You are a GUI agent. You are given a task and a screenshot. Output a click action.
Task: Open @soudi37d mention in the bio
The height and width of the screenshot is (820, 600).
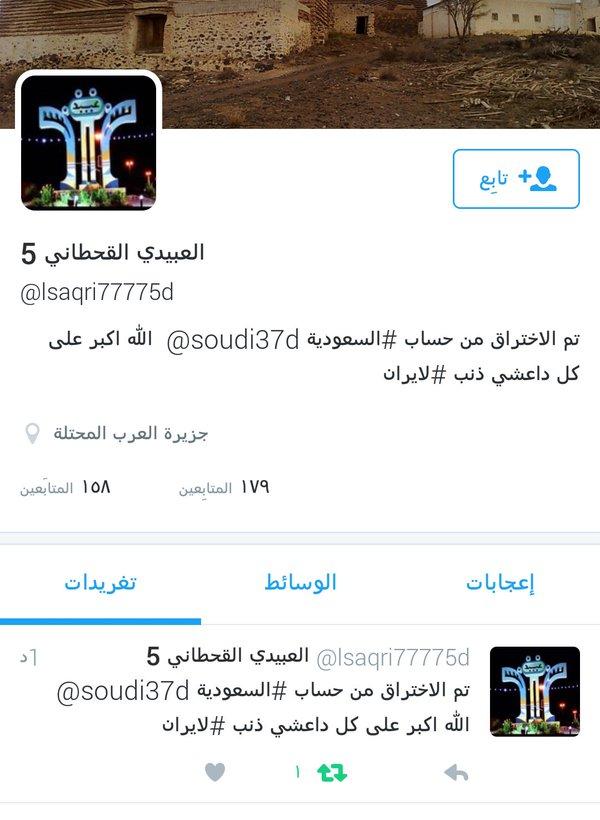coord(232,340)
